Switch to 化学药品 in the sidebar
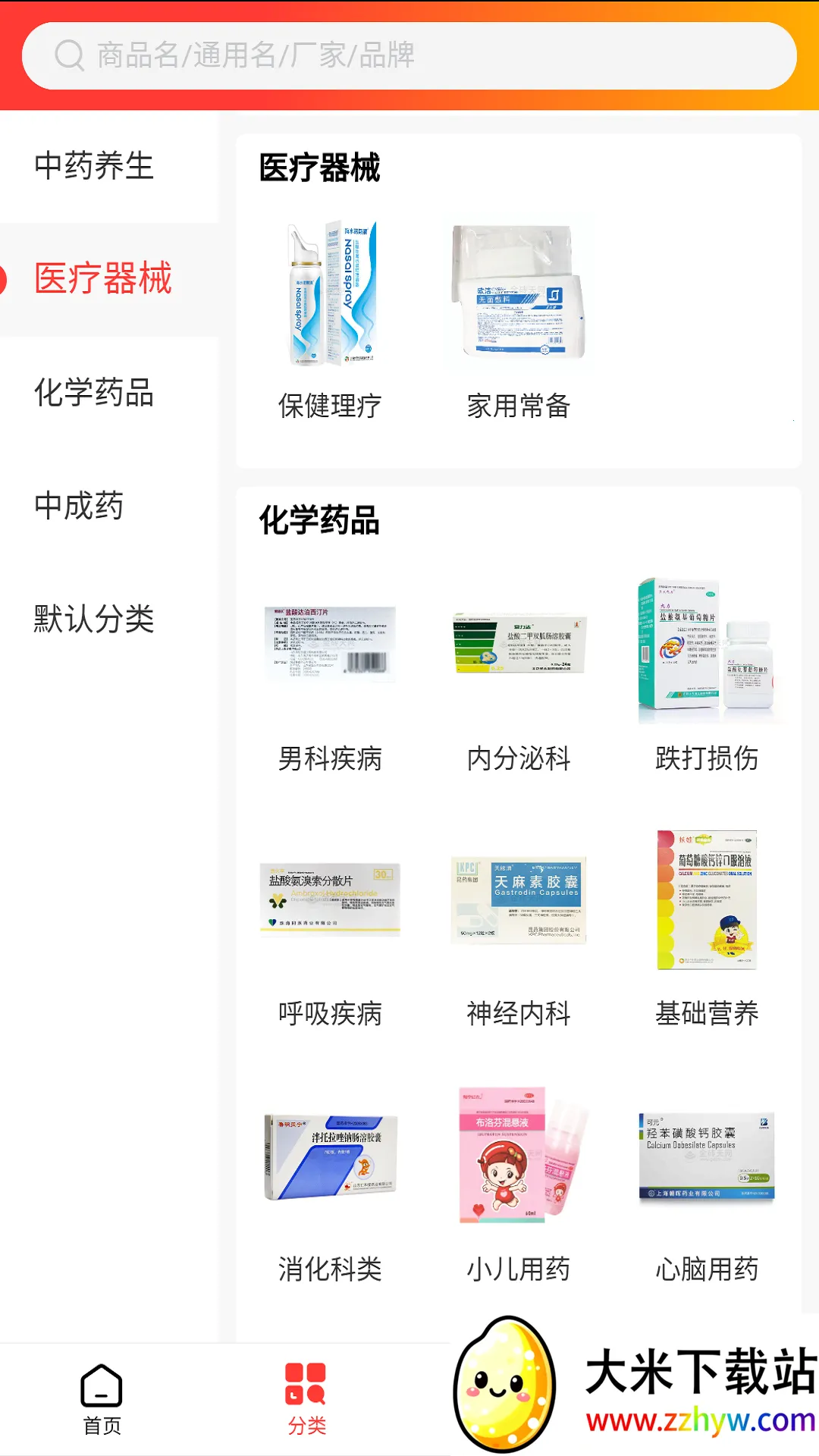Image resolution: width=819 pixels, height=1456 pixels. coord(94,393)
